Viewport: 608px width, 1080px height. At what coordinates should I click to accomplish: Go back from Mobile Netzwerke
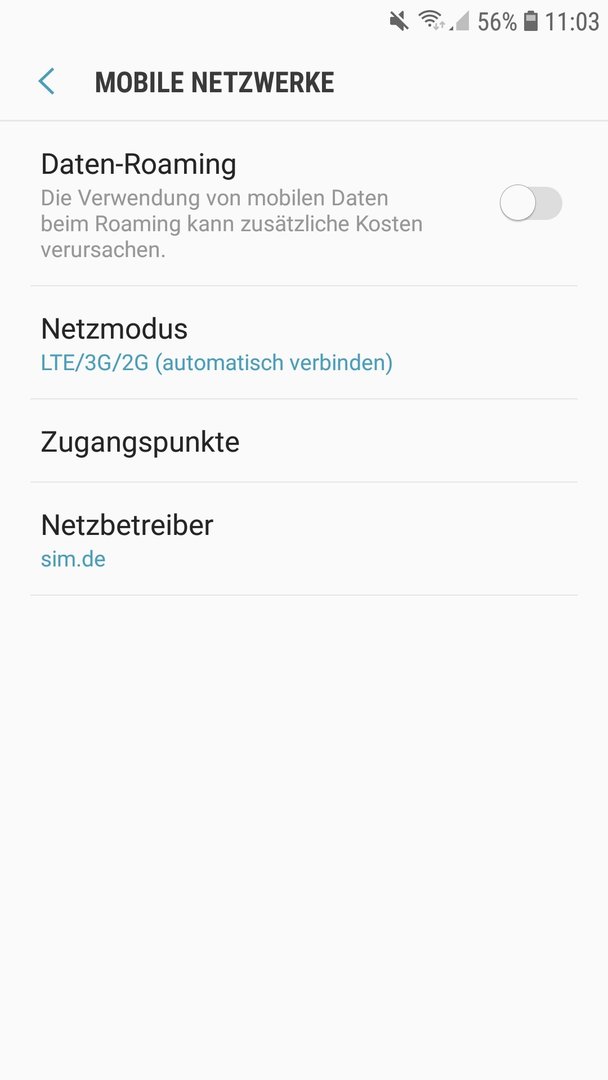coord(46,82)
